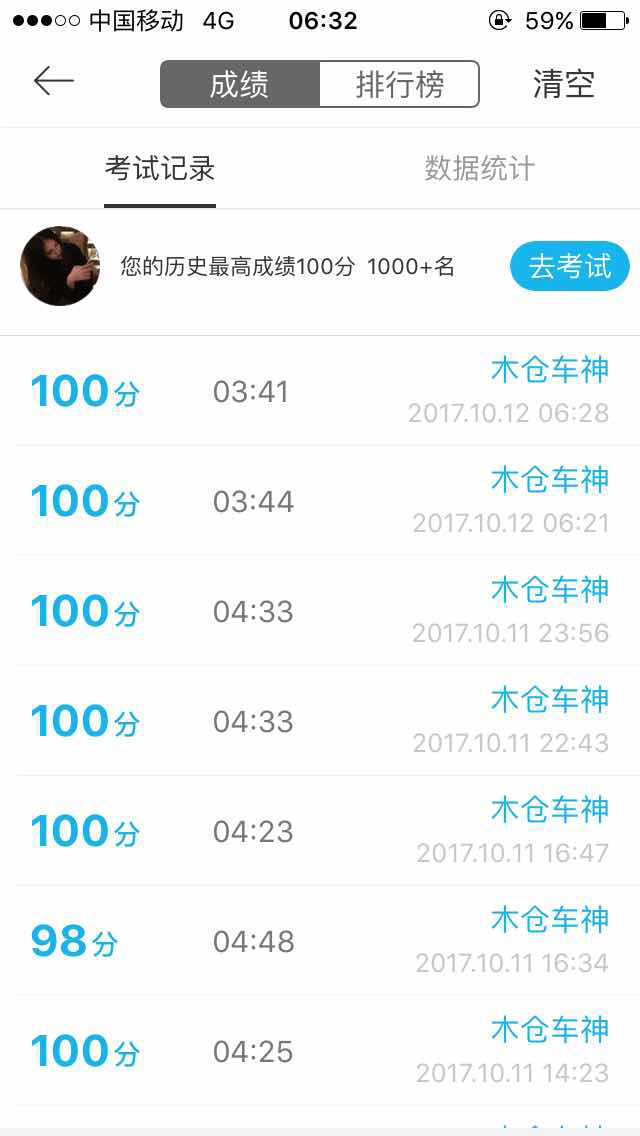The width and height of the screenshot is (640, 1136).
Task: Open the 04:23 record from 2017.10.11 16:47
Action: [x=320, y=831]
